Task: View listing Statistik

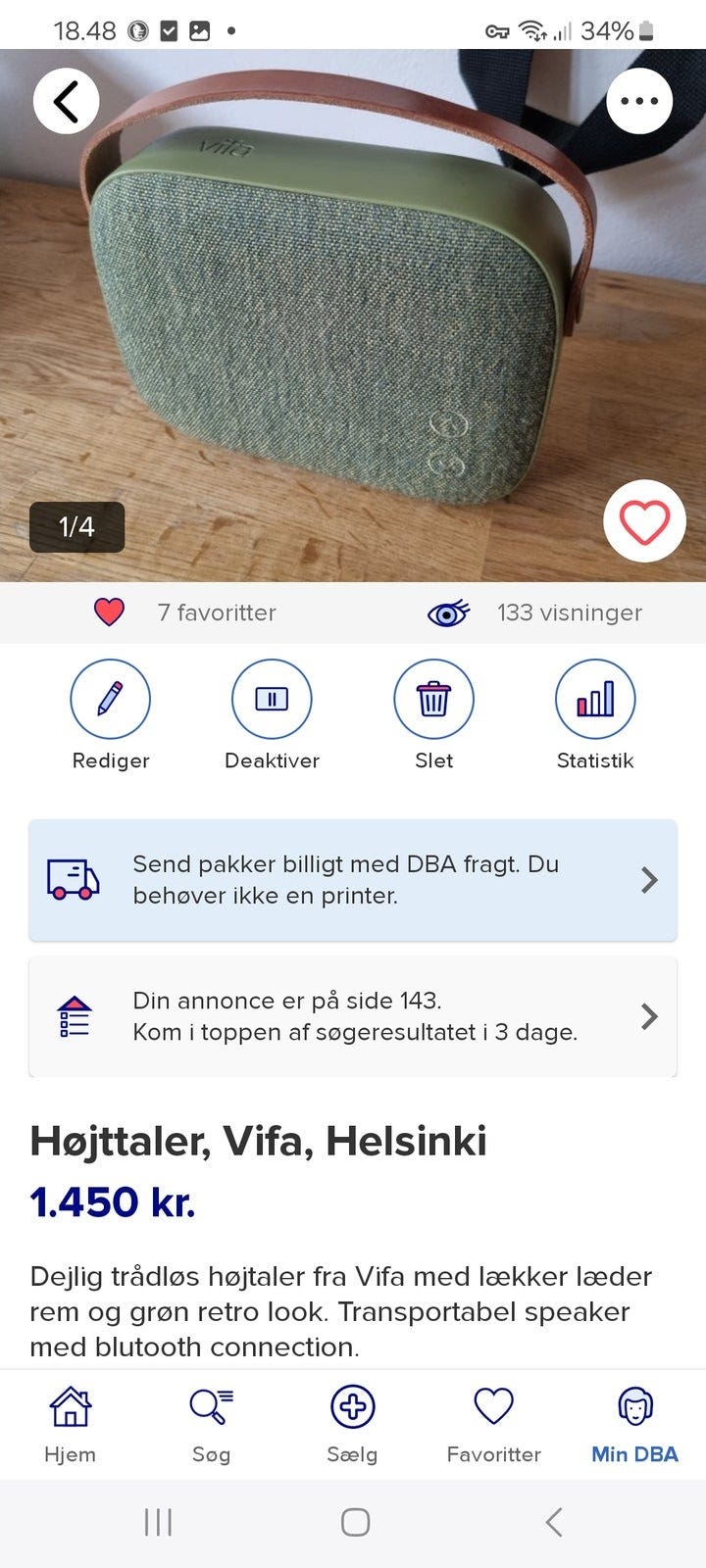Action: pyautogui.click(x=595, y=715)
